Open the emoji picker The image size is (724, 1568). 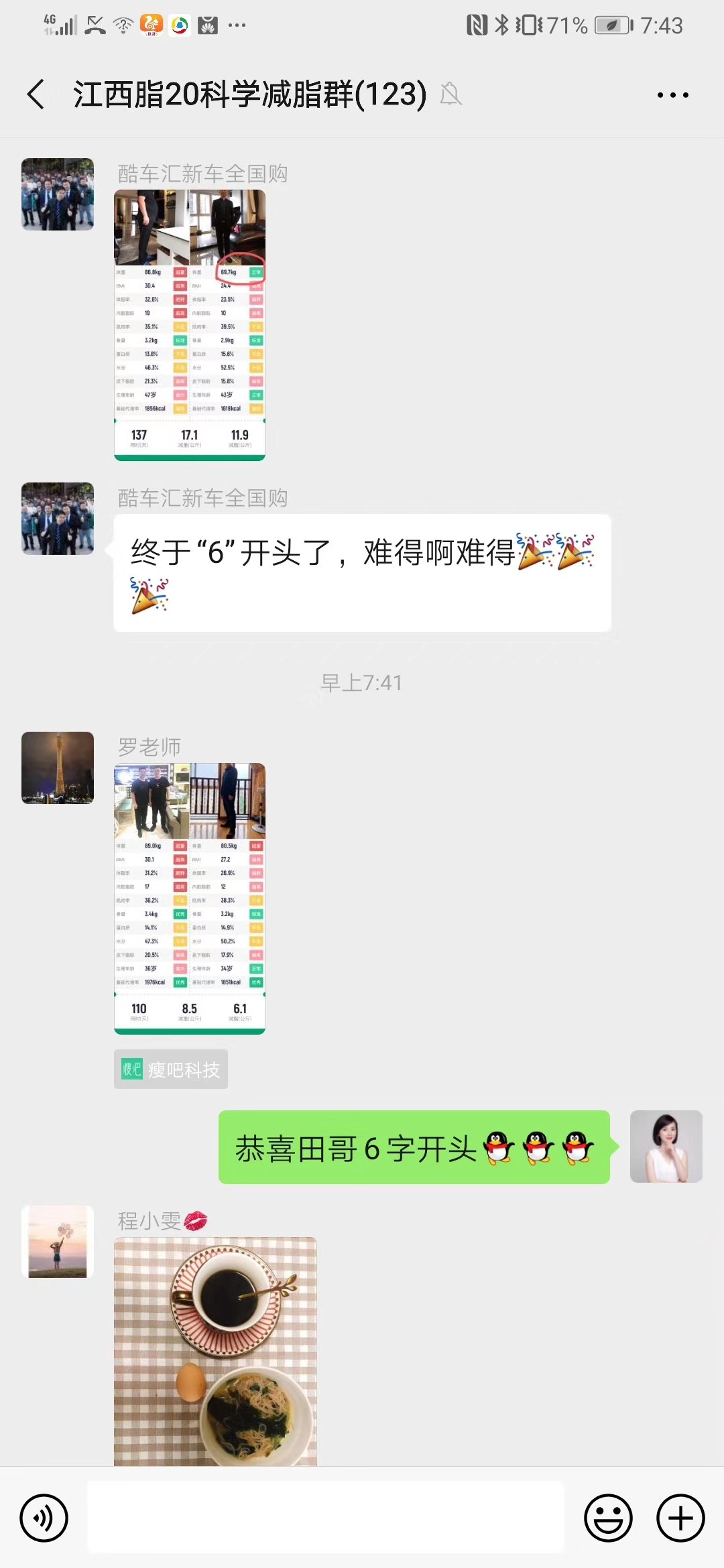click(608, 1518)
